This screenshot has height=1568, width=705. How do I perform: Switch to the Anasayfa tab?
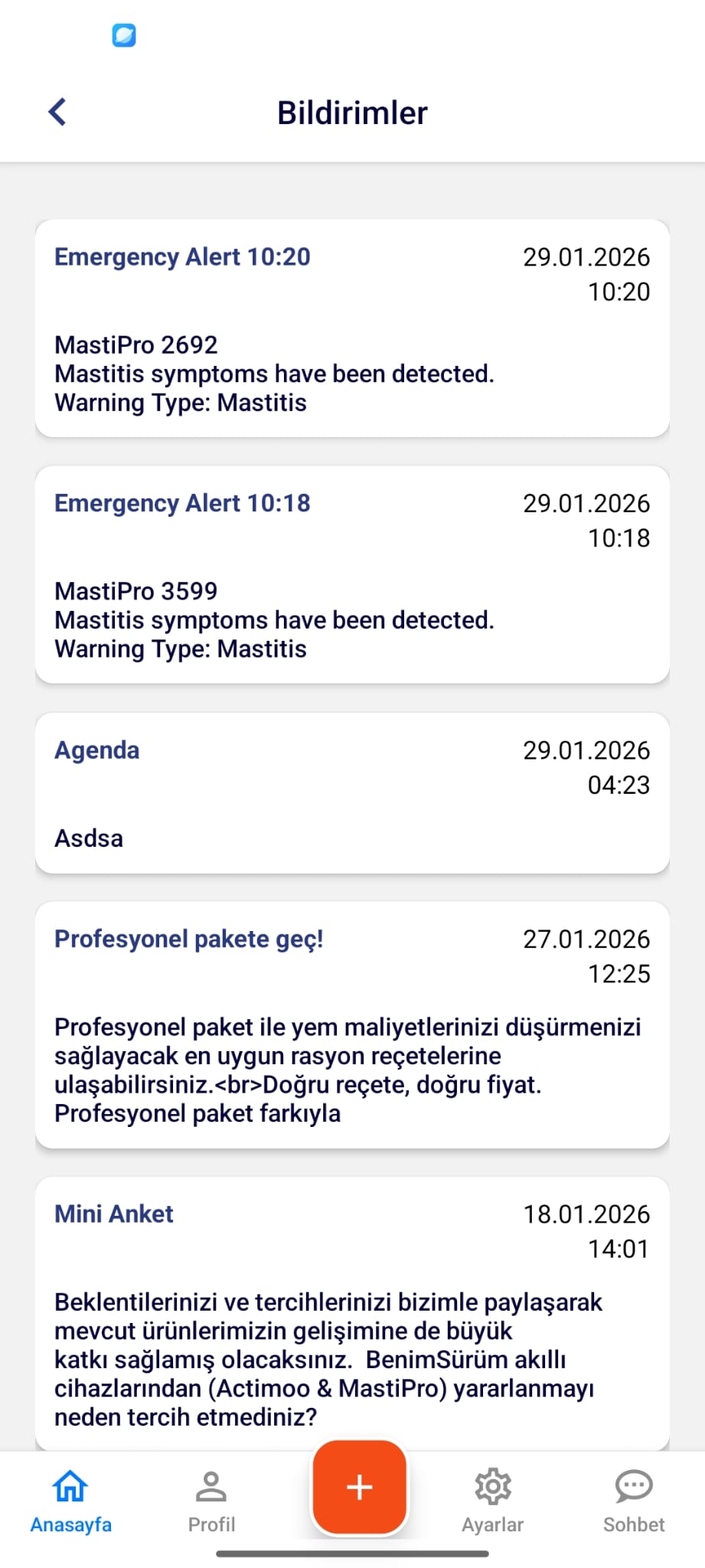coord(70,1501)
